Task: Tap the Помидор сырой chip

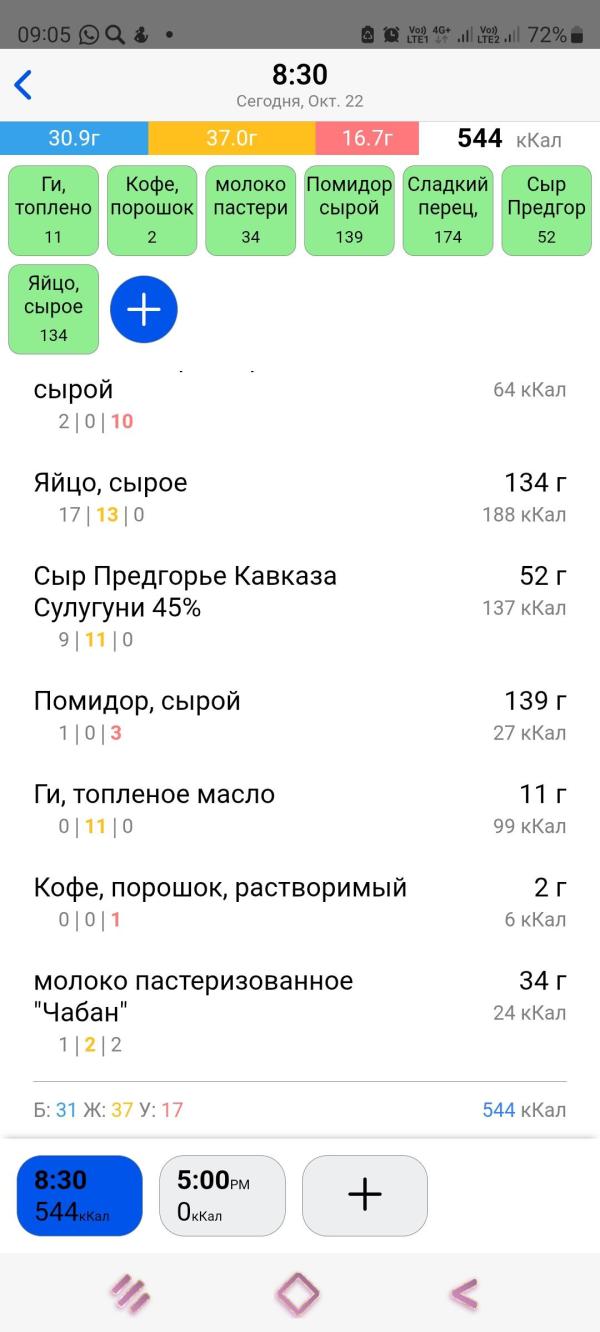Action: (x=349, y=210)
